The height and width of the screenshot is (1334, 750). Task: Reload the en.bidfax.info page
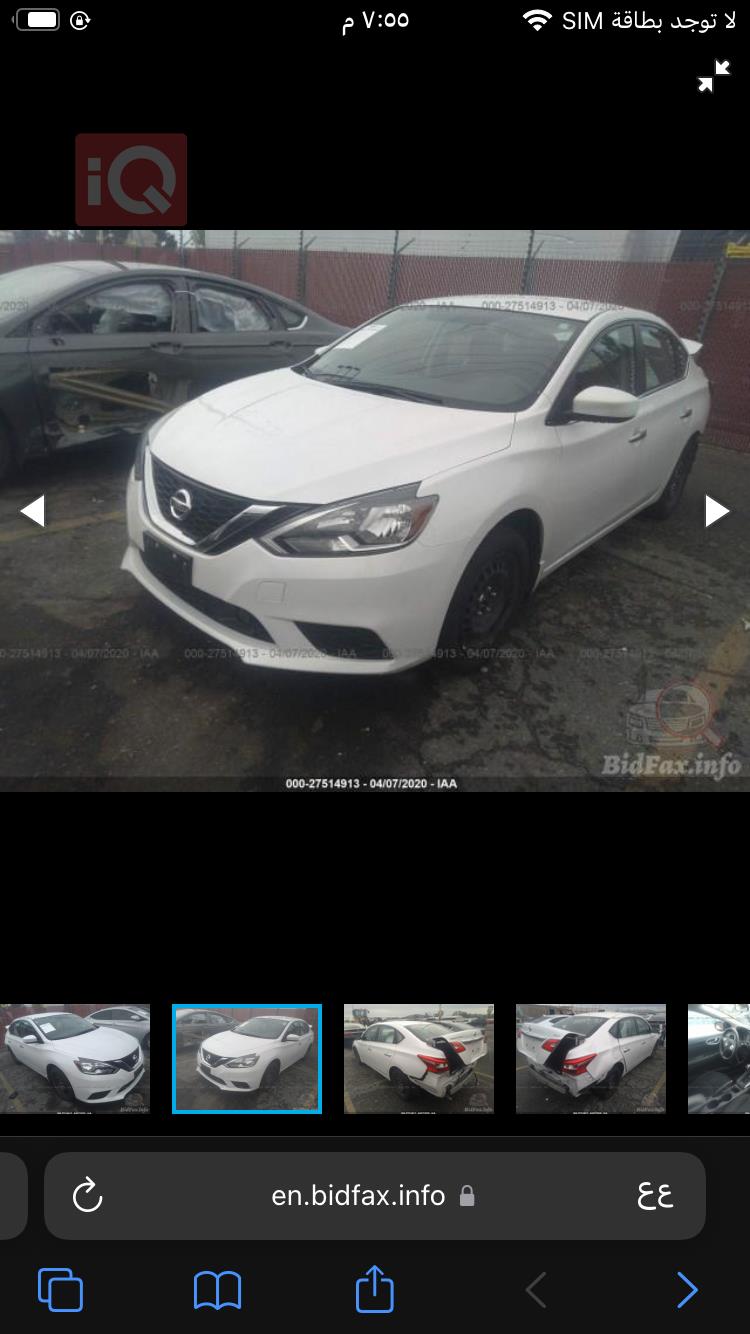click(x=88, y=1195)
